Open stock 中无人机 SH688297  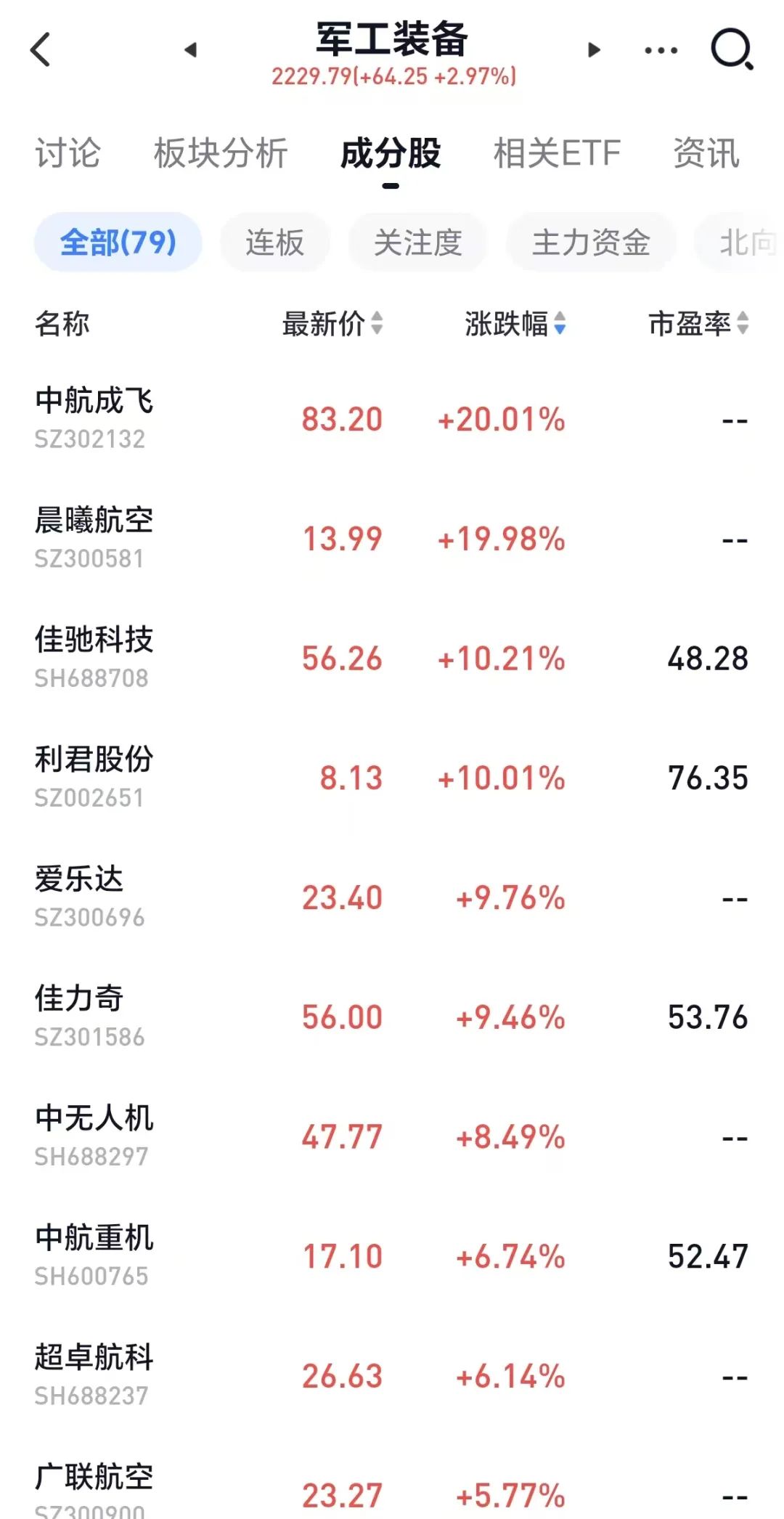click(x=392, y=1136)
